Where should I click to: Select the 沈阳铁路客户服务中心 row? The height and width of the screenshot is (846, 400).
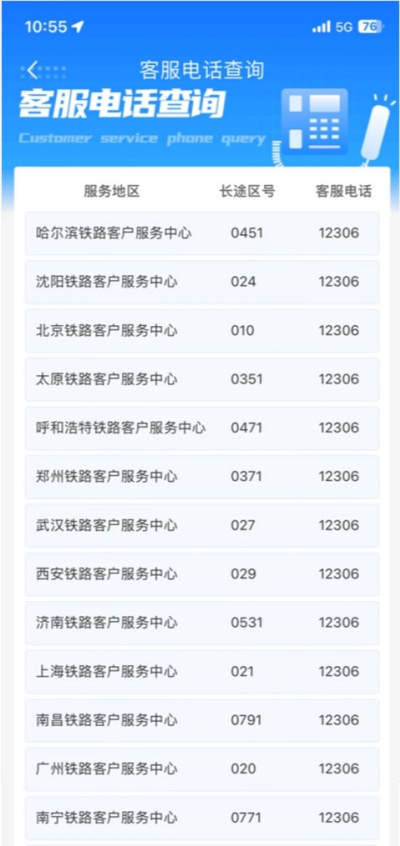click(202, 282)
